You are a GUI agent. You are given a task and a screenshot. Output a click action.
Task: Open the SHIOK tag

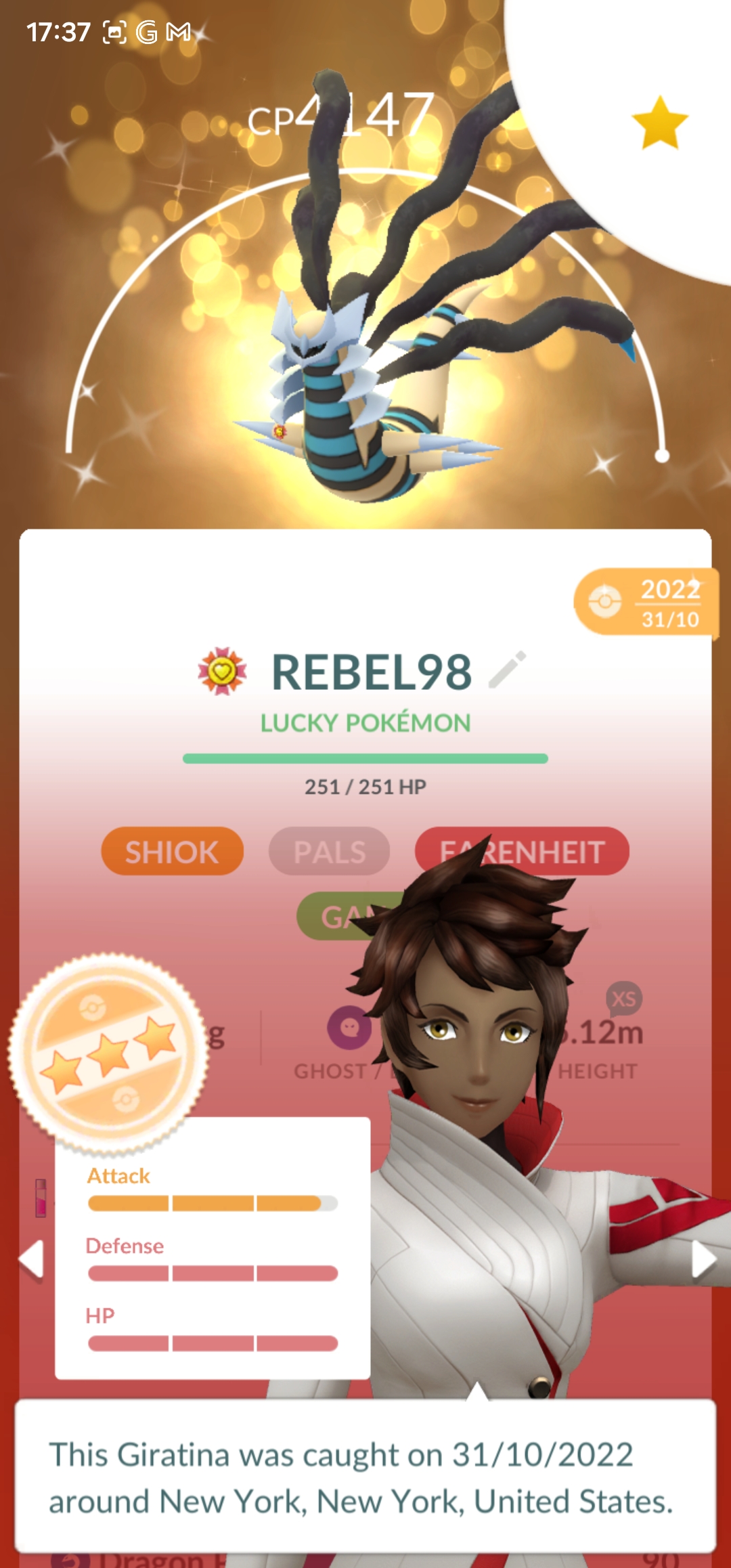pyautogui.click(x=172, y=852)
